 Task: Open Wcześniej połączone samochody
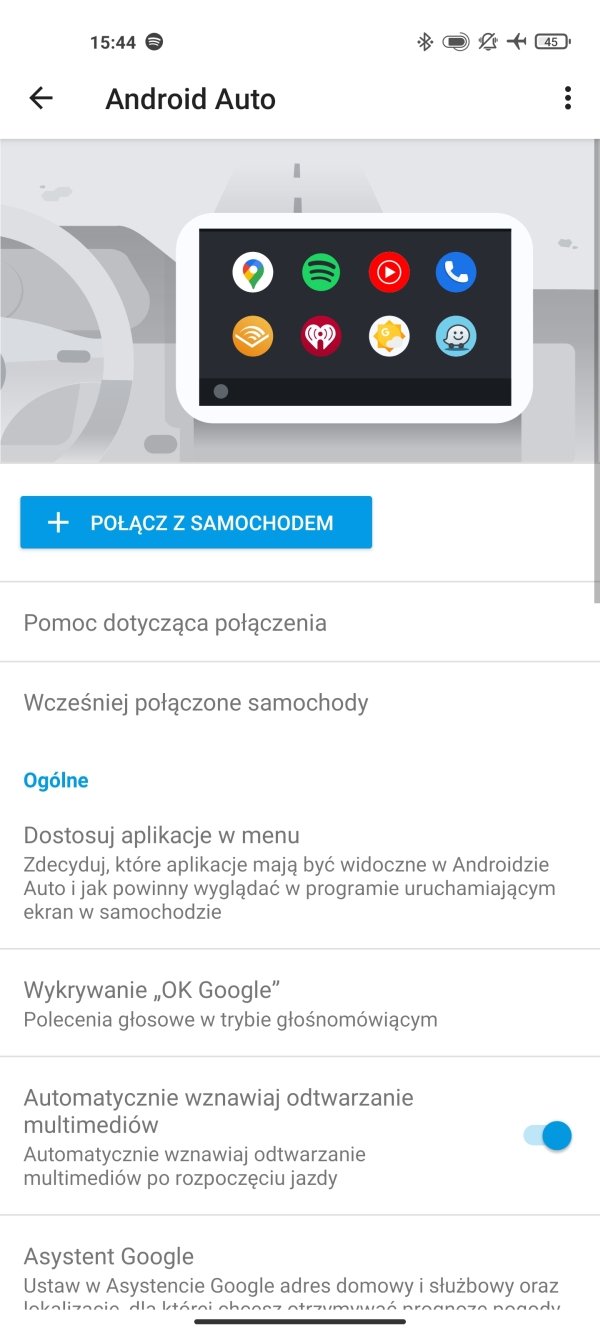click(x=300, y=702)
